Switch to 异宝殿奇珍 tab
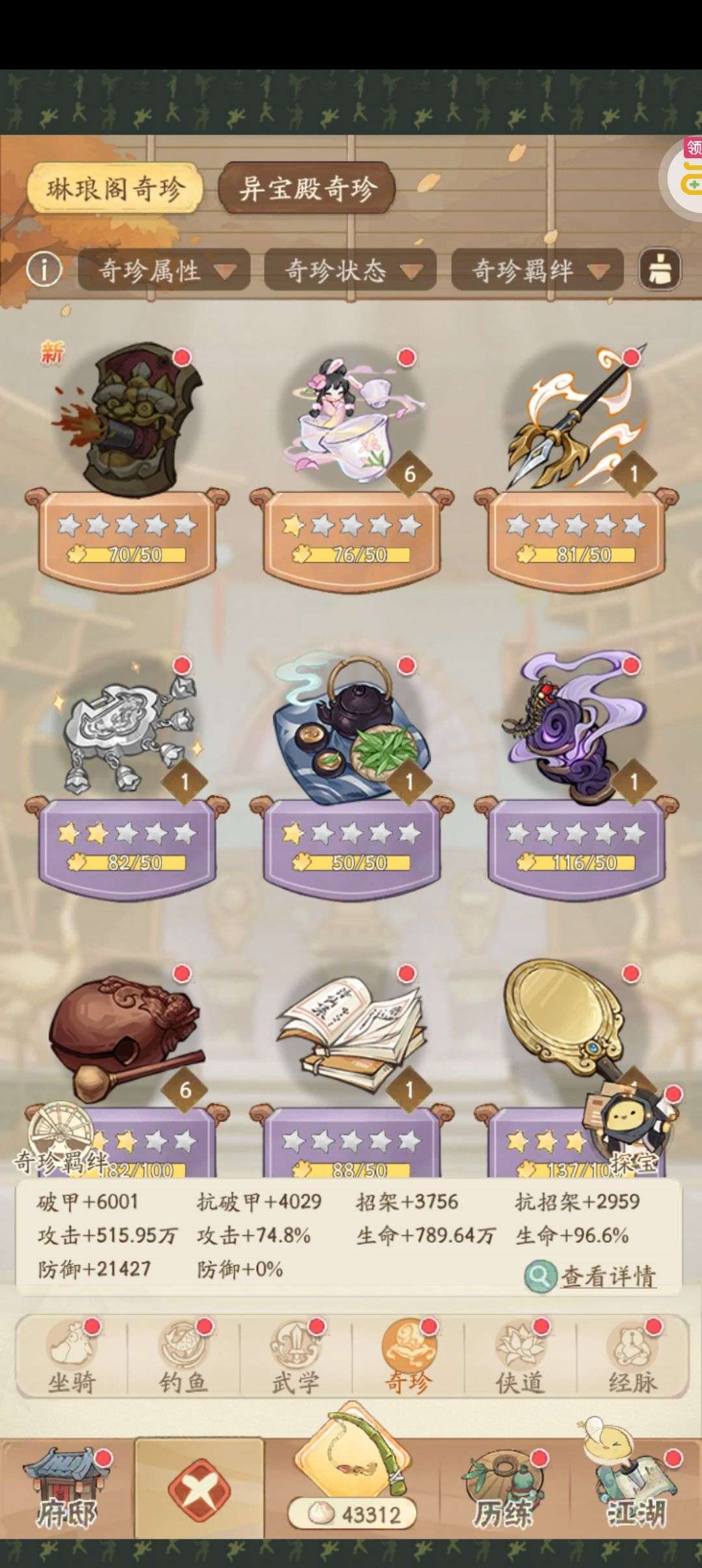Viewport: 702px width, 1568px height. point(307,189)
